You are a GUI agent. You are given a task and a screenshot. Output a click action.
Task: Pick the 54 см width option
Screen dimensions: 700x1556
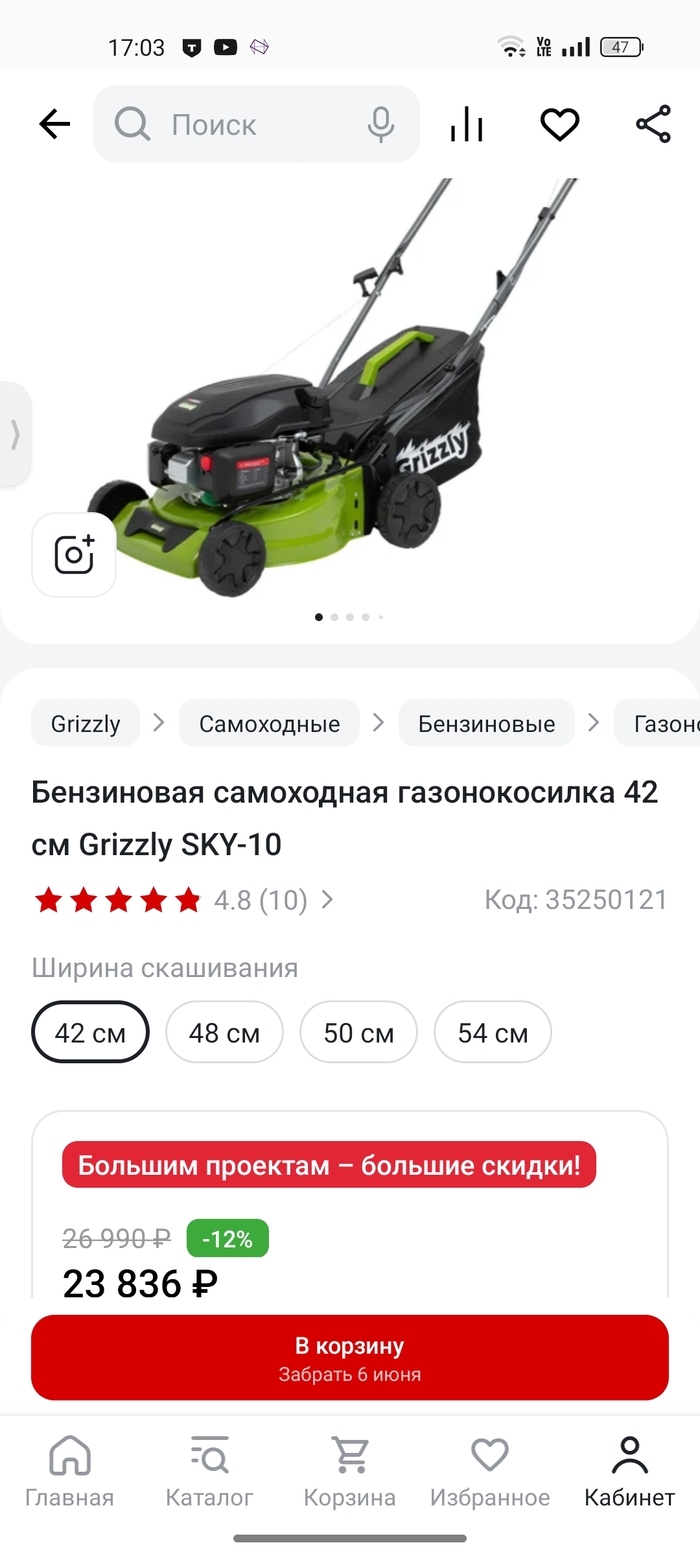[492, 1032]
